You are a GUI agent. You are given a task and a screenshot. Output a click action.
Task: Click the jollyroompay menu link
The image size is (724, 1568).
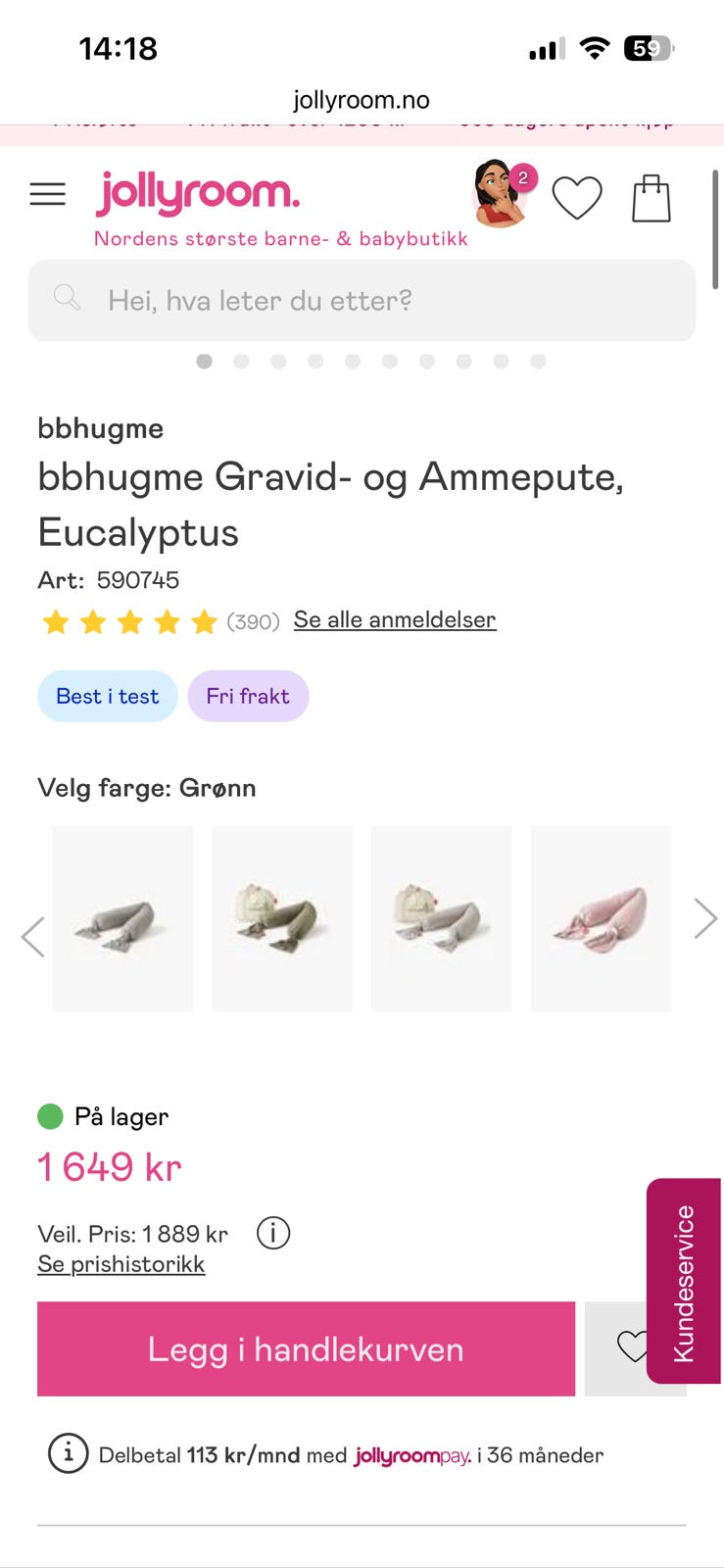(412, 1455)
